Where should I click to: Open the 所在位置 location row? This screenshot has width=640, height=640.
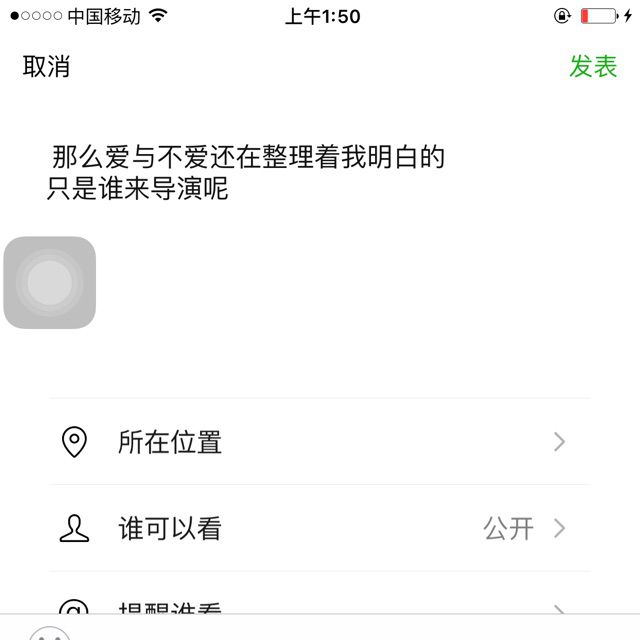[x=318, y=442]
